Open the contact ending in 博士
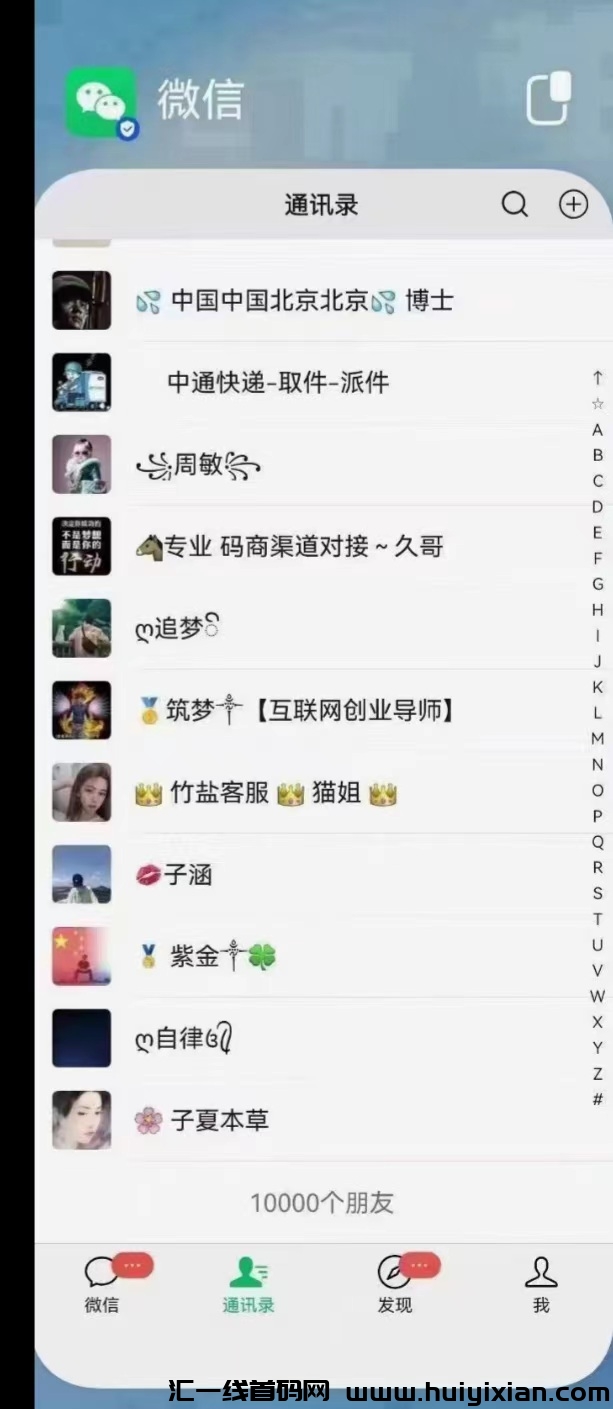Screen dimensions: 613x1409 point(295,300)
